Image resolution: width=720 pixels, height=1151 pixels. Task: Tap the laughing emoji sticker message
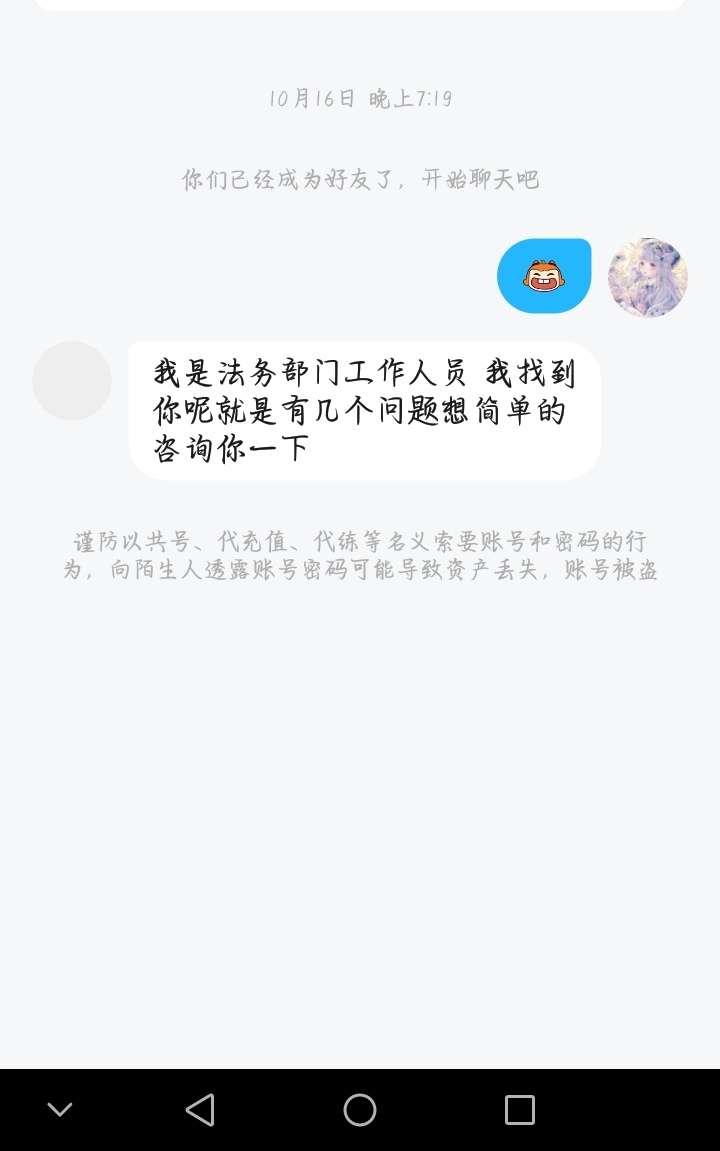[544, 276]
